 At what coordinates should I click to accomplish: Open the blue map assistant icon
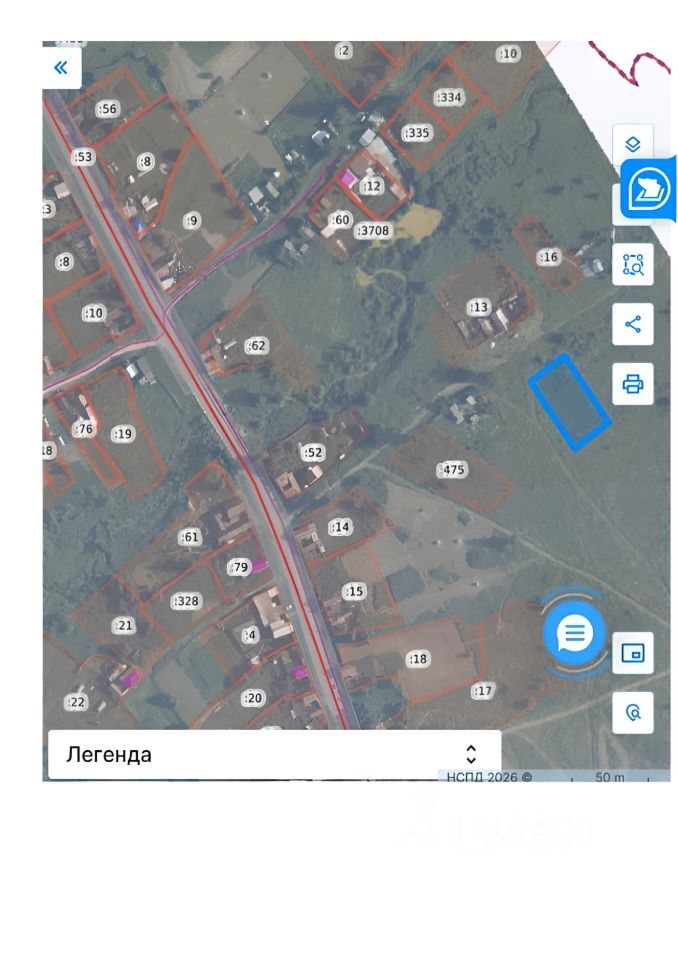click(649, 189)
